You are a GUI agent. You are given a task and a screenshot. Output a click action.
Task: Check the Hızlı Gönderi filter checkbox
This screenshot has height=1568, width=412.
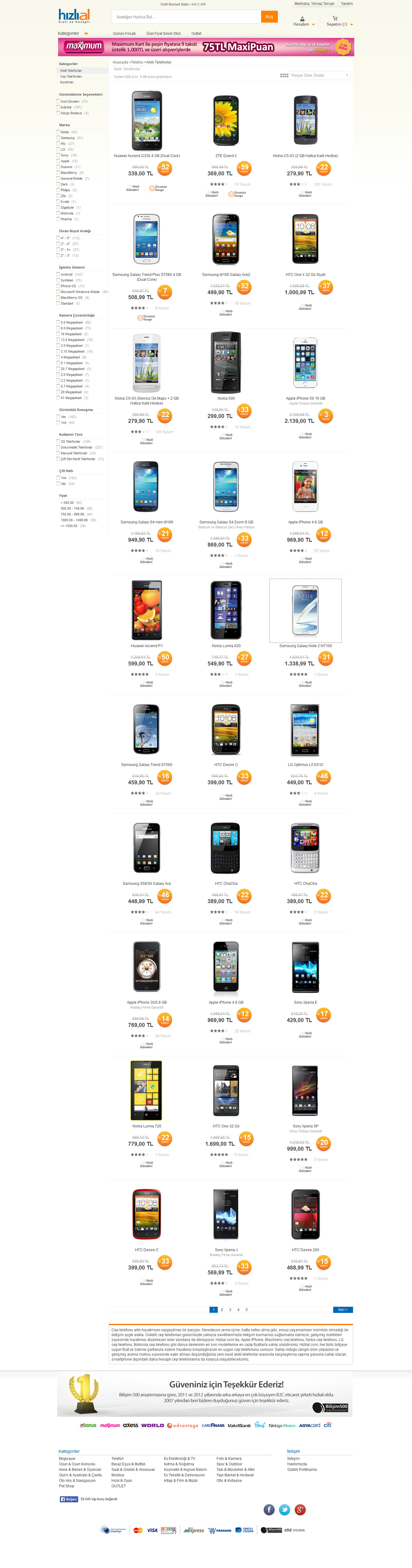click(58, 102)
